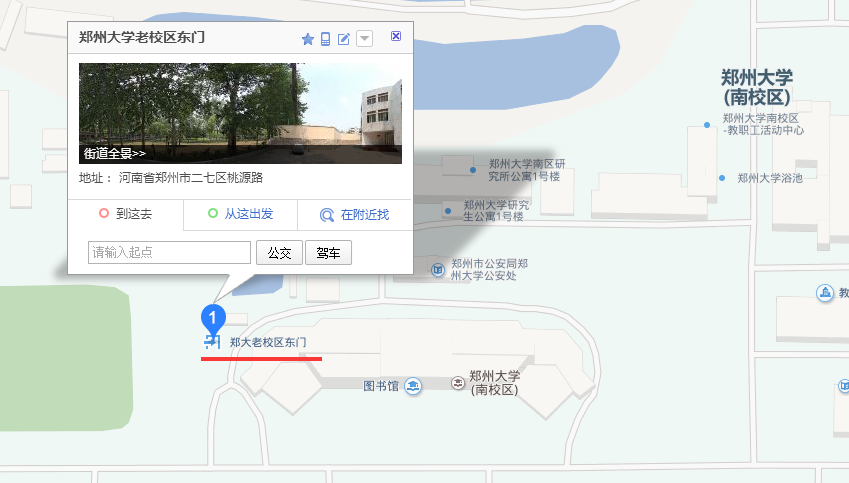Send location to phone icon
This screenshot has width=849, height=483.
[x=326, y=39]
